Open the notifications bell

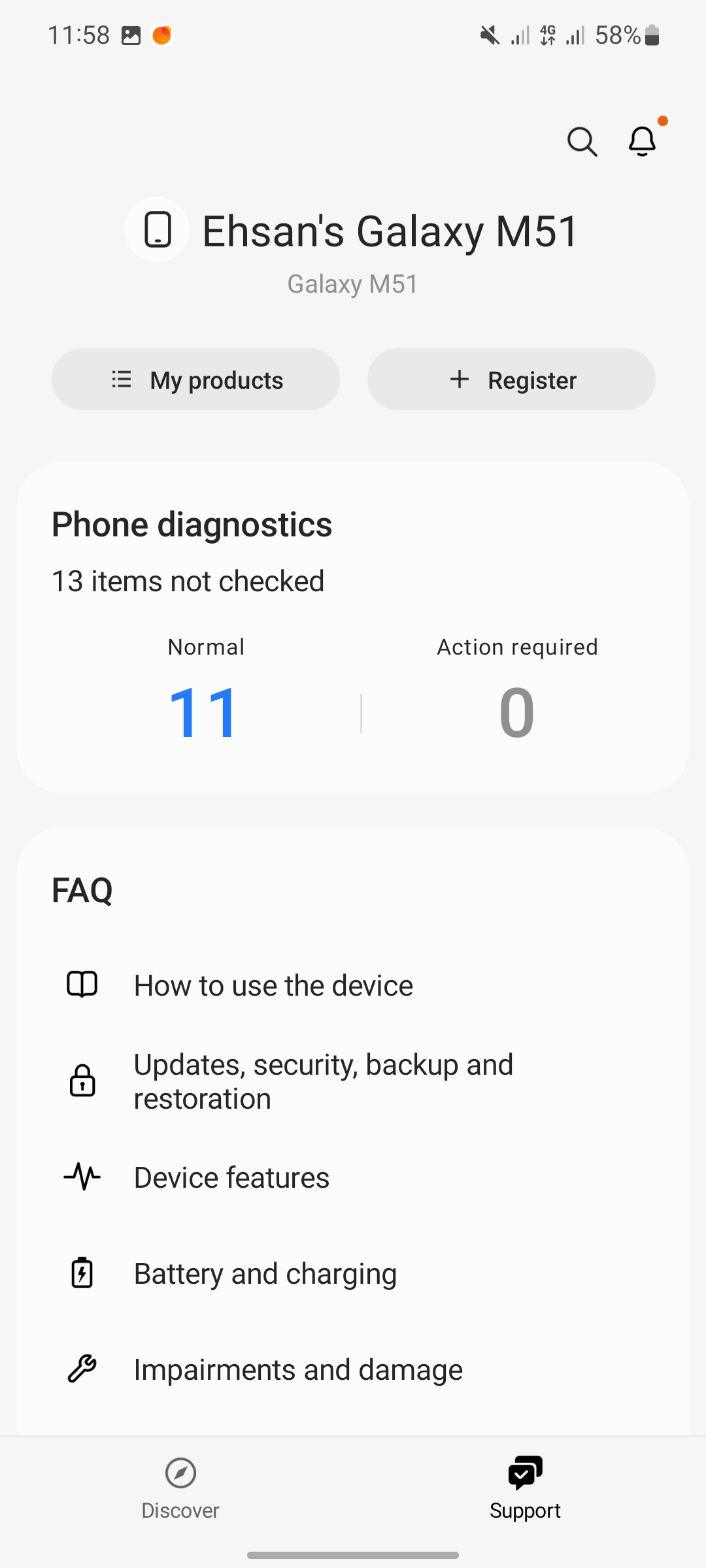(x=643, y=141)
